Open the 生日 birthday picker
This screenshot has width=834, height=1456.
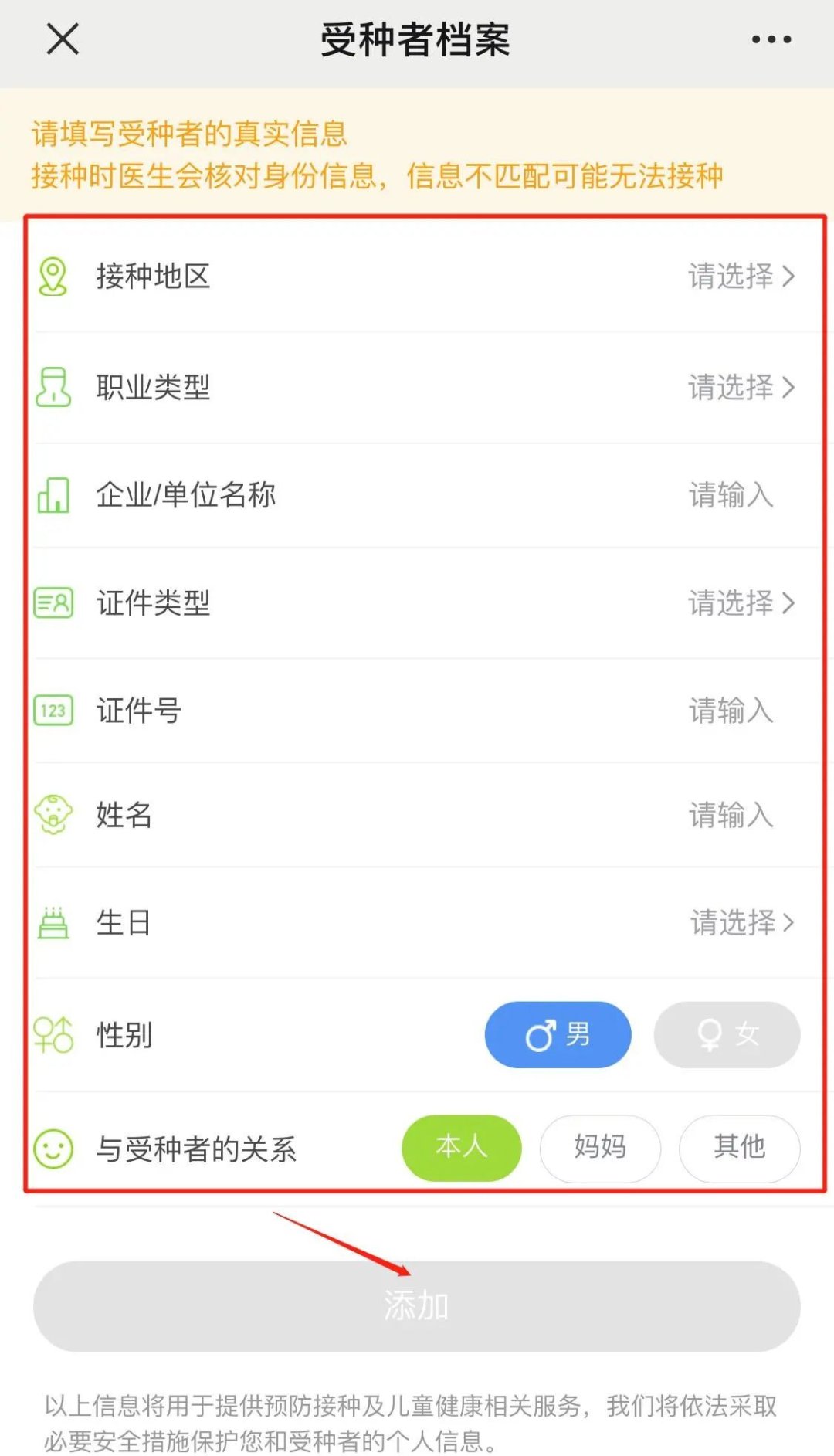click(740, 923)
